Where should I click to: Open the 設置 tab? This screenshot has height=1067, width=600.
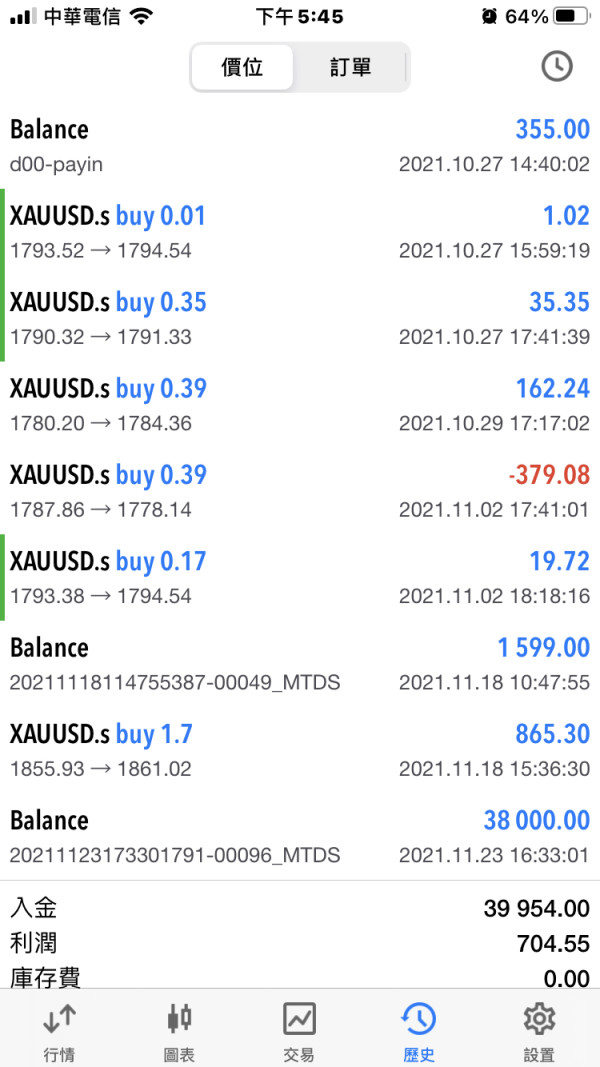539,1030
